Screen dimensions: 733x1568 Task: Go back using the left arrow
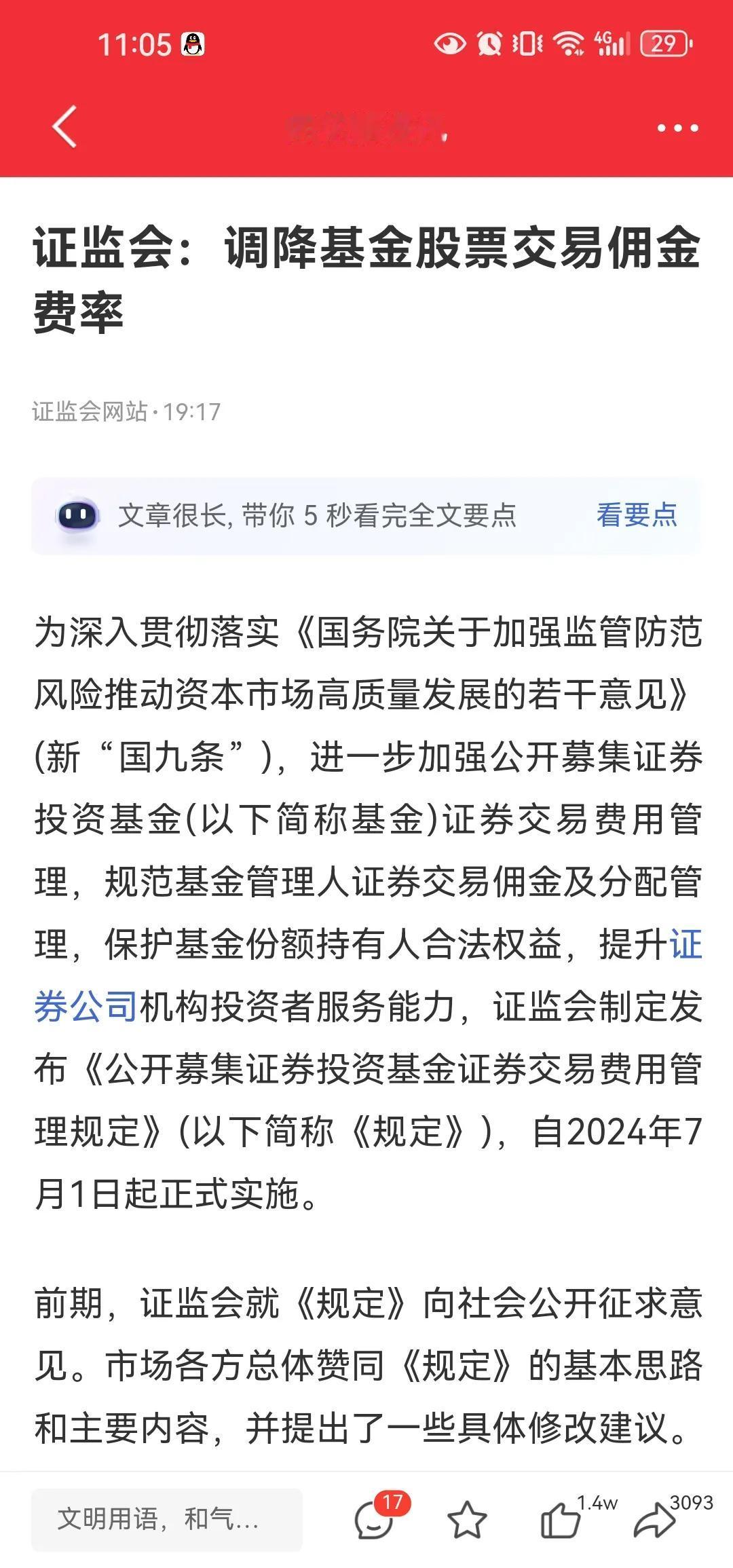click(63, 128)
